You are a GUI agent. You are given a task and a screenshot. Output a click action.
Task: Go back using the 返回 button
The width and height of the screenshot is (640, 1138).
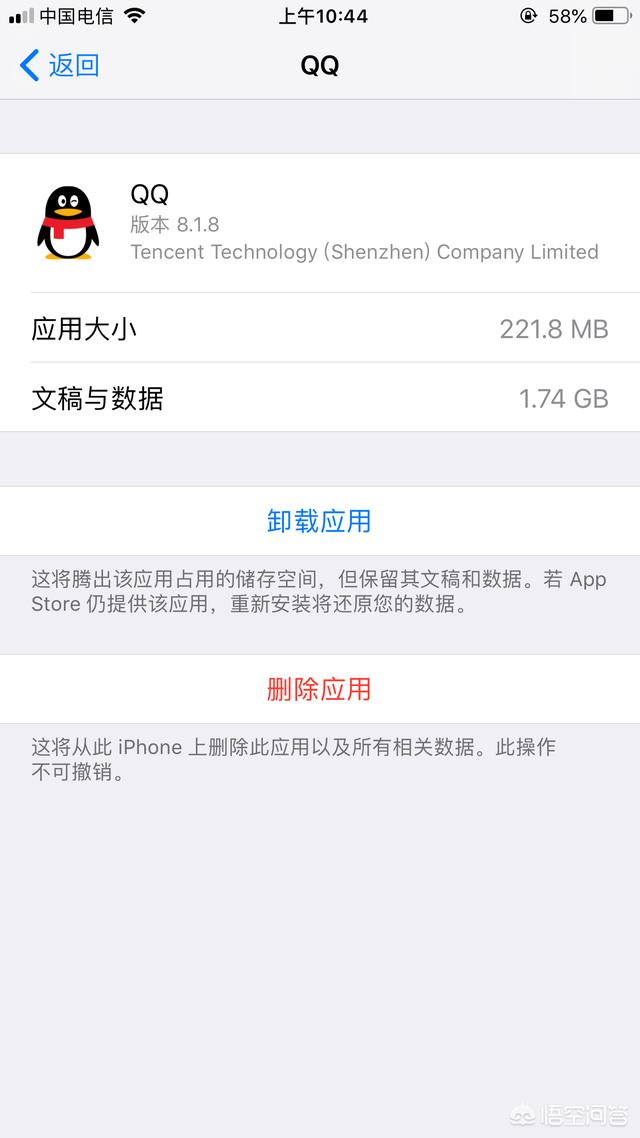[x=60, y=66]
